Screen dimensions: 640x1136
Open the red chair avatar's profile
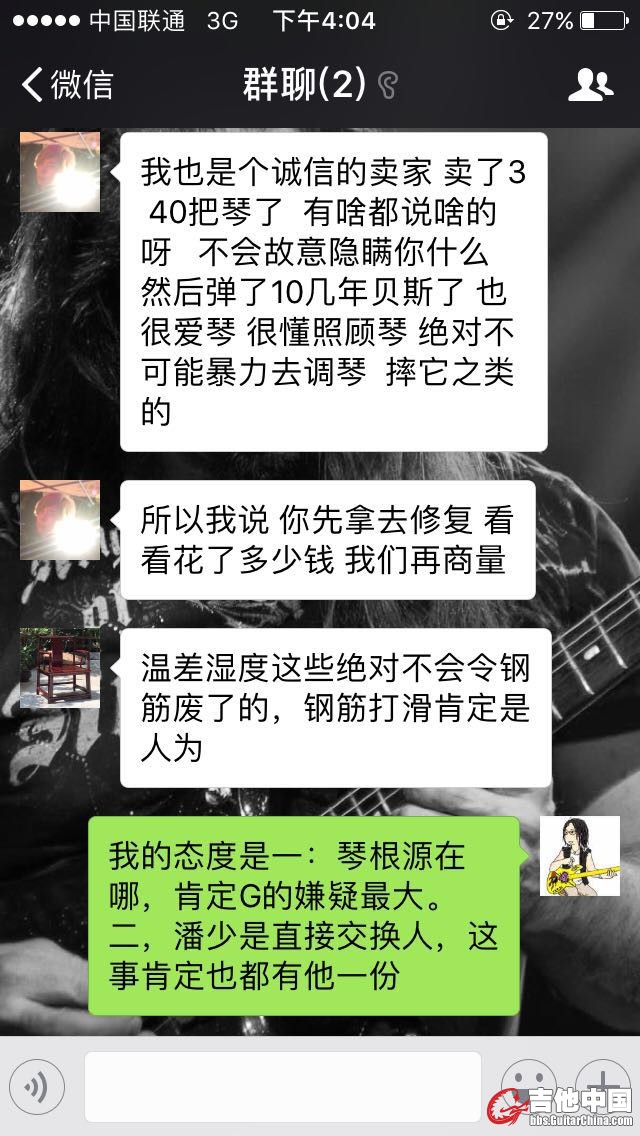tap(60, 668)
